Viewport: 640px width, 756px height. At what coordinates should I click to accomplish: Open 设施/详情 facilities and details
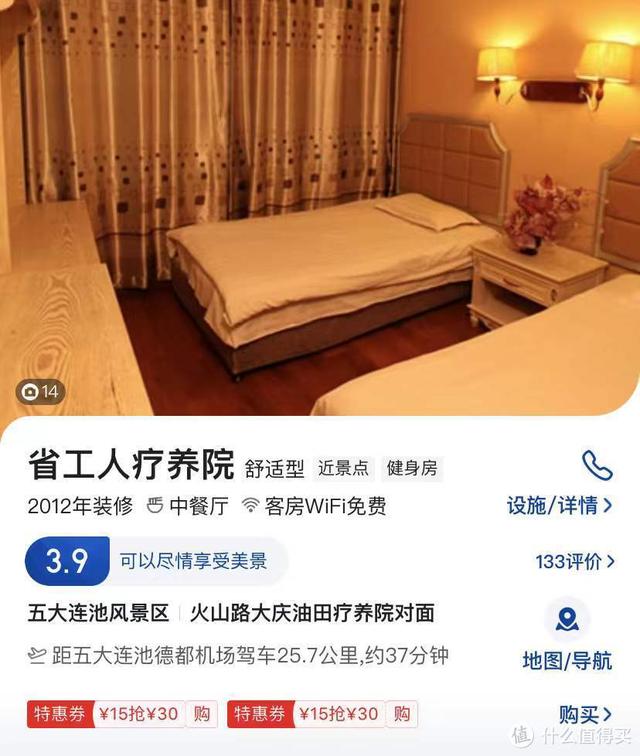559,505
